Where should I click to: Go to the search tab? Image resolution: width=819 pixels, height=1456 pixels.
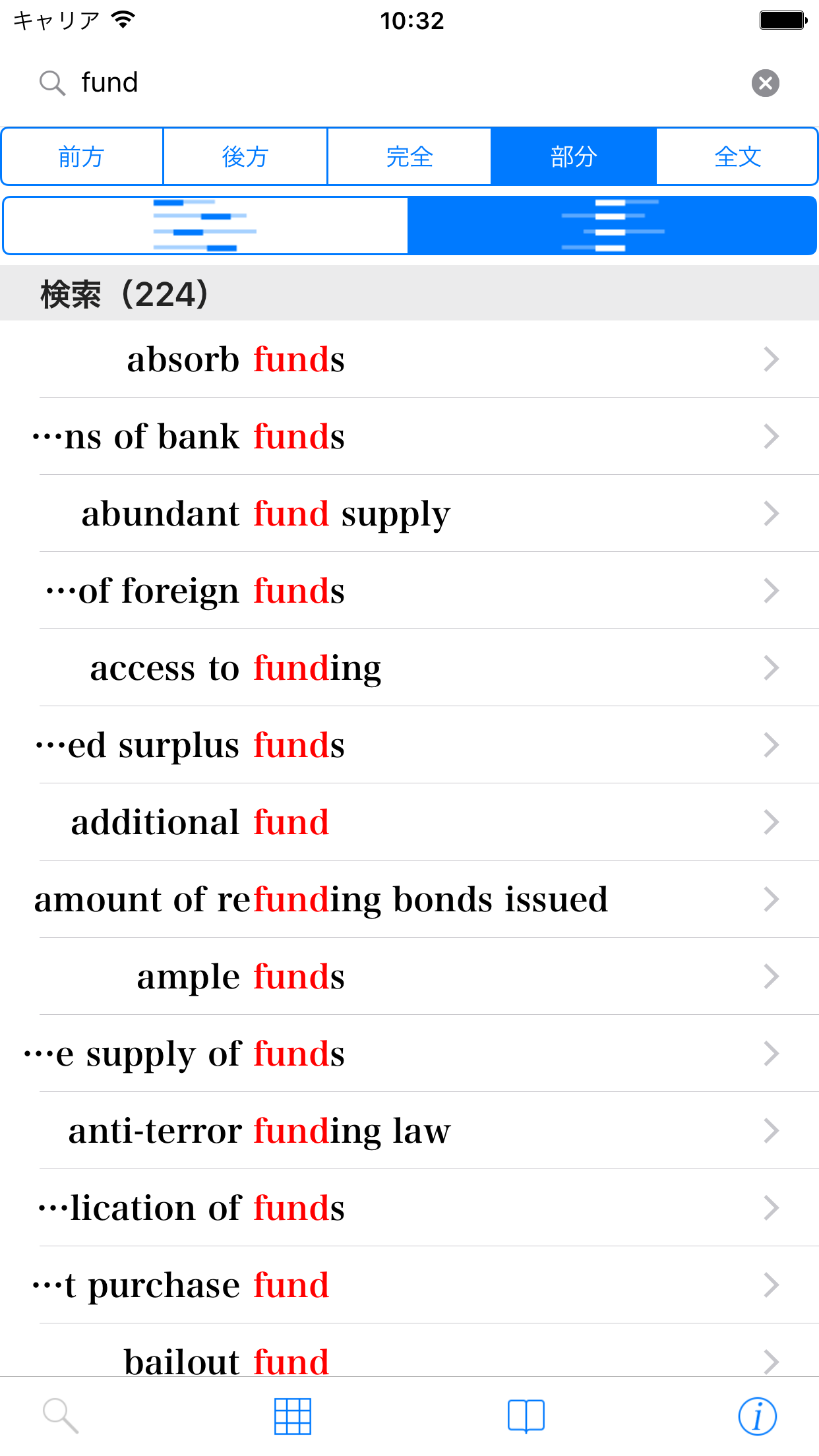click(x=61, y=1416)
